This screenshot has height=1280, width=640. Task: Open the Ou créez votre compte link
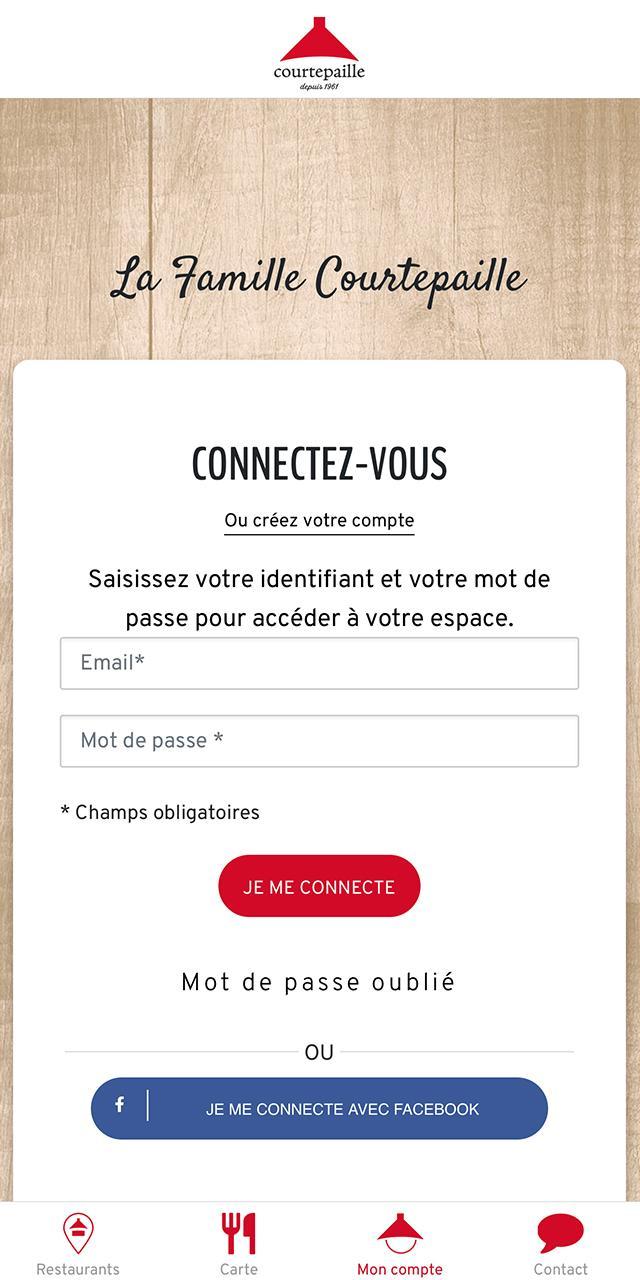pyautogui.click(x=319, y=520)
